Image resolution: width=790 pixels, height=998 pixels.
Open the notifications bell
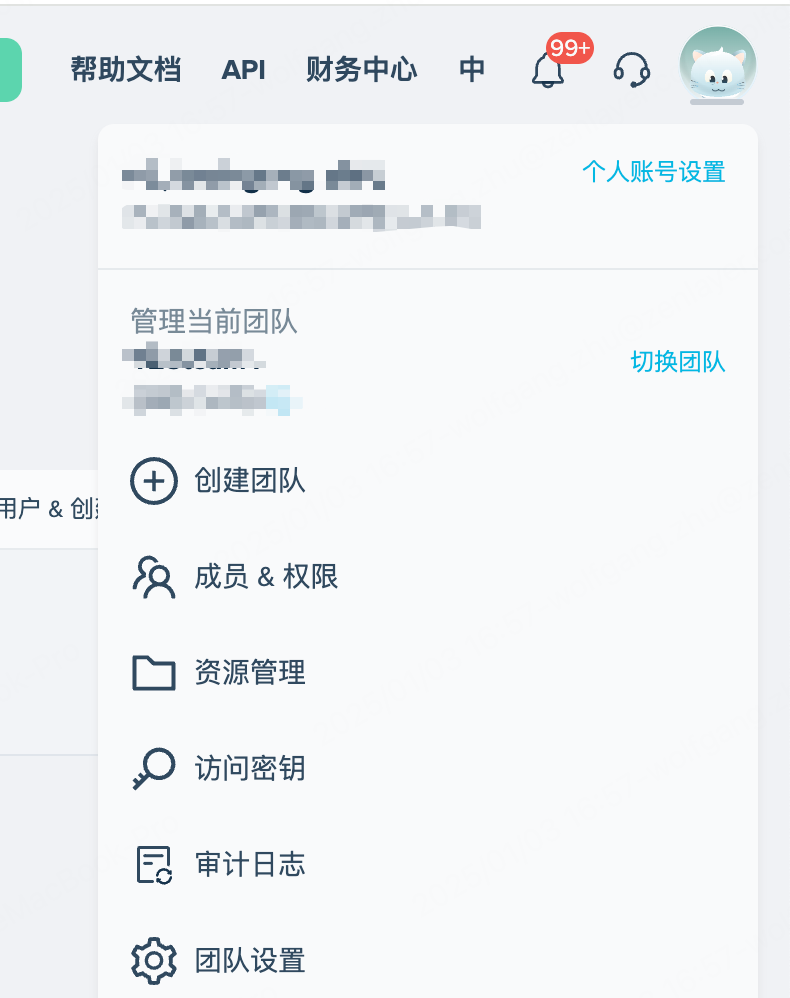(x=547, y=70)
